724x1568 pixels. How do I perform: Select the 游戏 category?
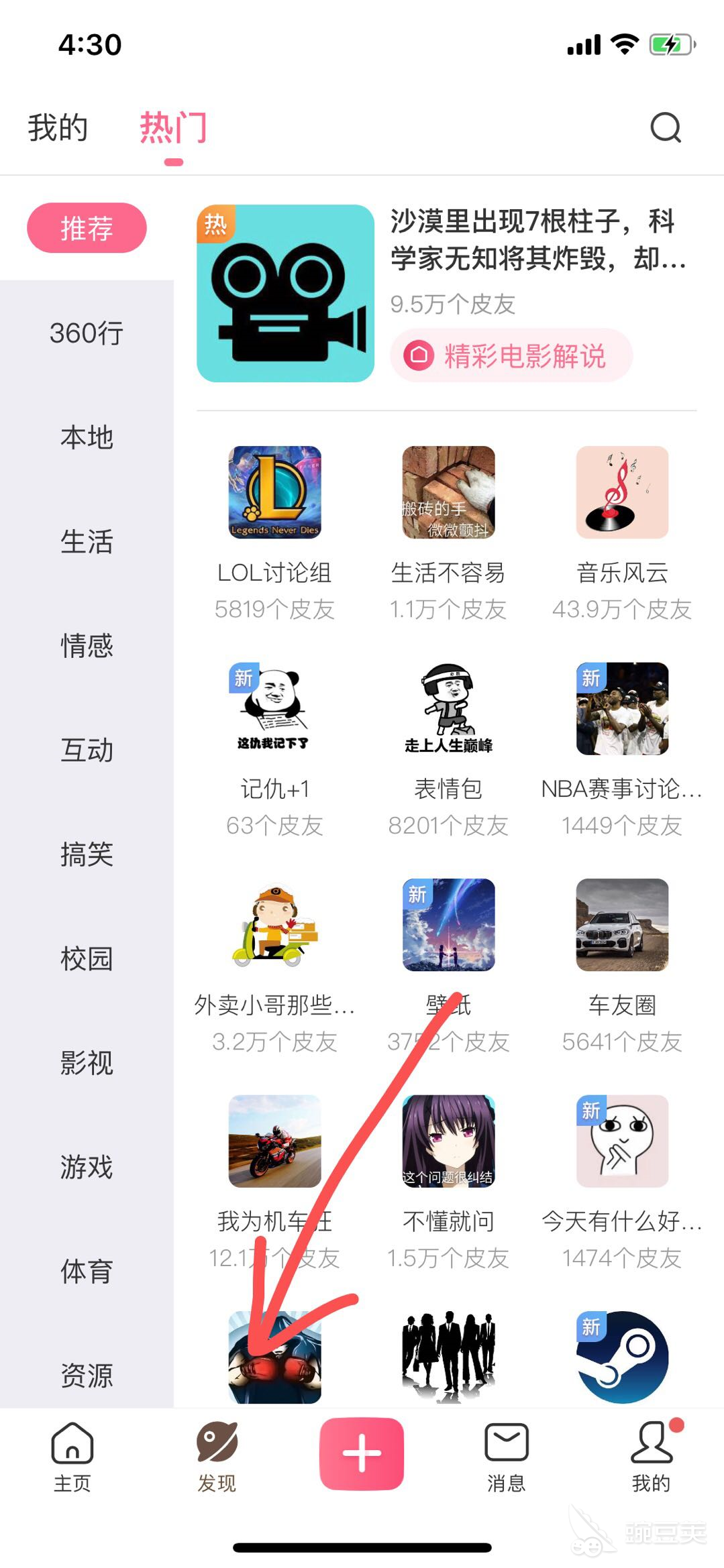pos(87,1167)
